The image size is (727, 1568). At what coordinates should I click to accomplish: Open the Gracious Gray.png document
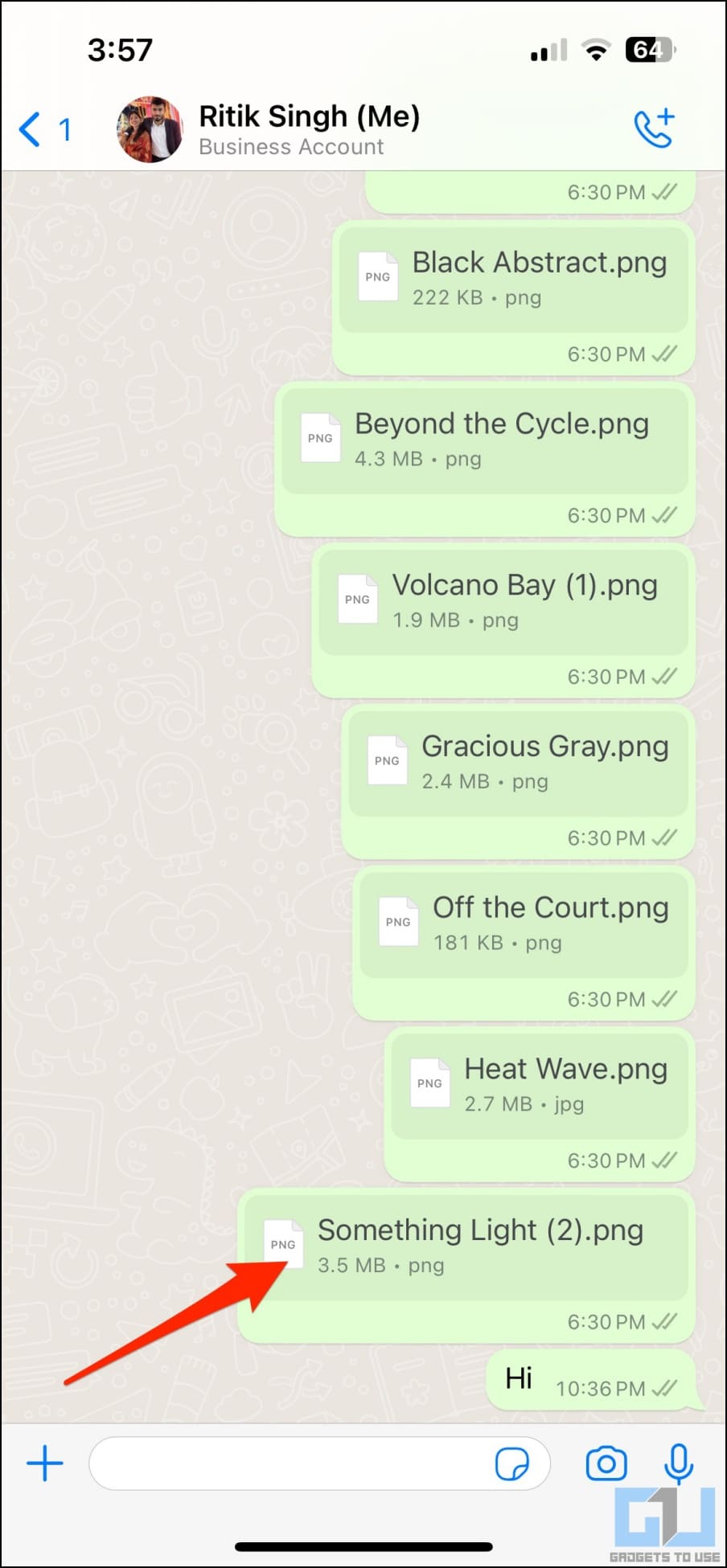point(519,762)
